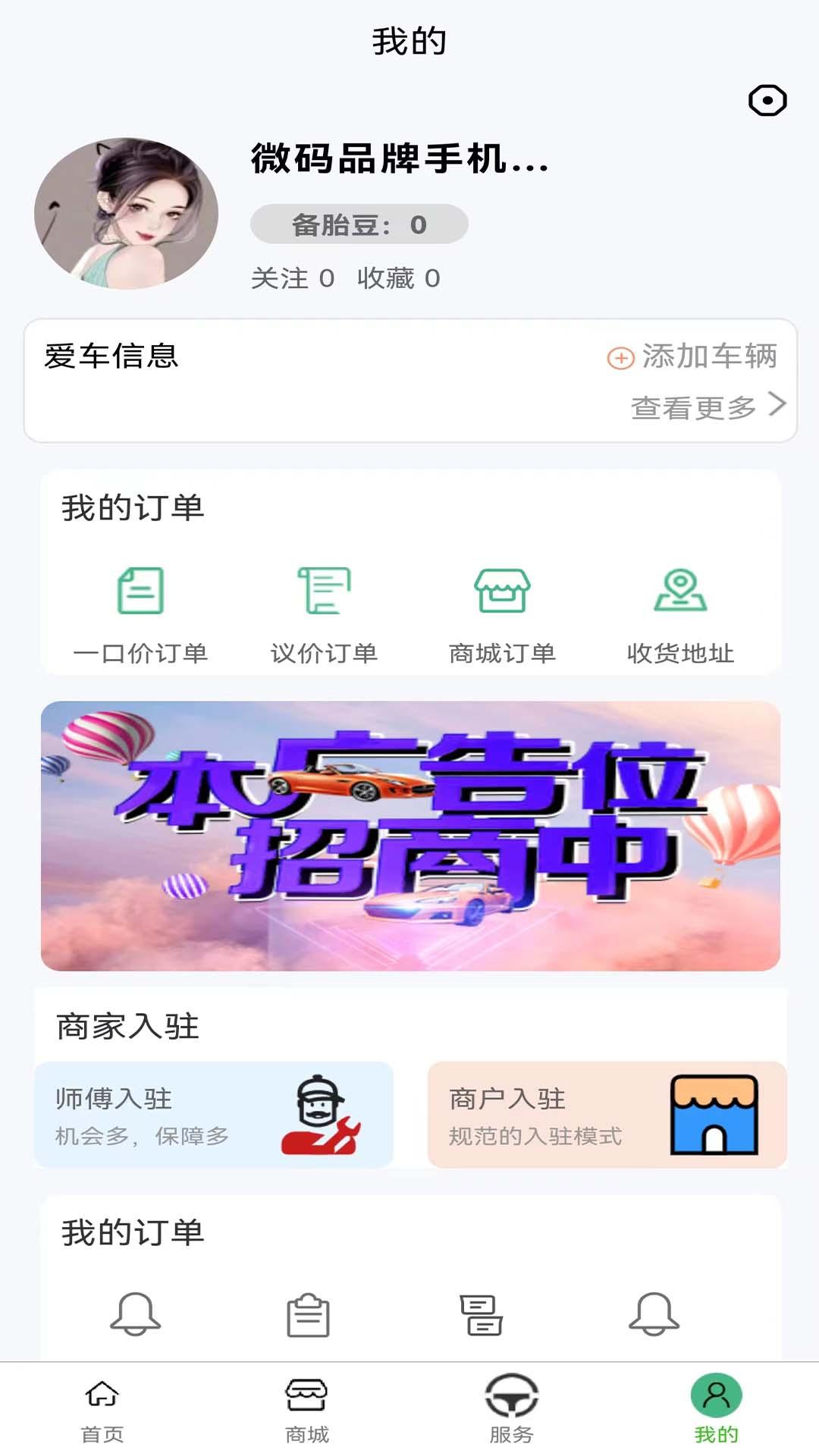
Task: Open settings via the octagon icon top right
Action: click(767, 99)
